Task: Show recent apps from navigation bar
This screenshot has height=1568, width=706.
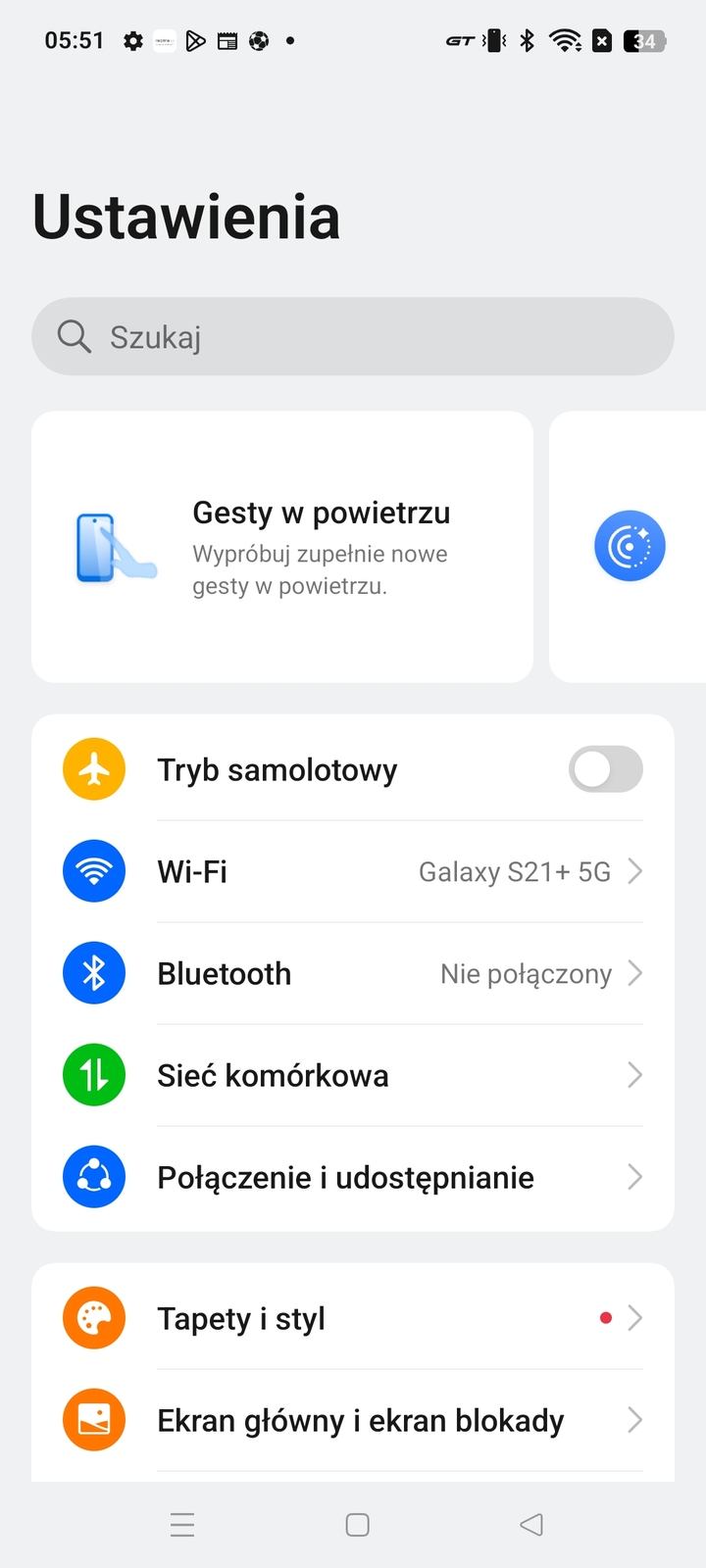Action: click(182, 1525)
